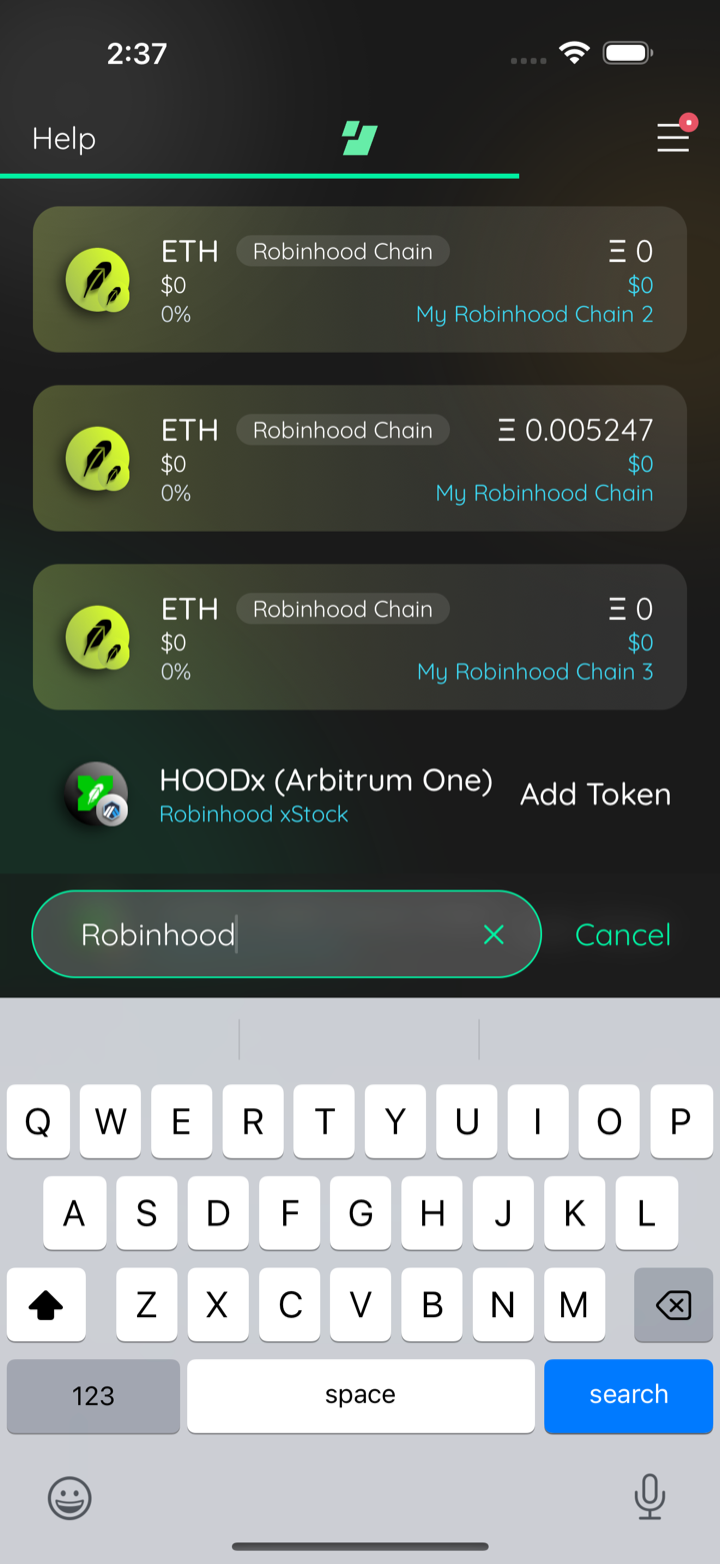
Task: Hit the blue search key on keyboard
Action: [x=628, y=1395]
